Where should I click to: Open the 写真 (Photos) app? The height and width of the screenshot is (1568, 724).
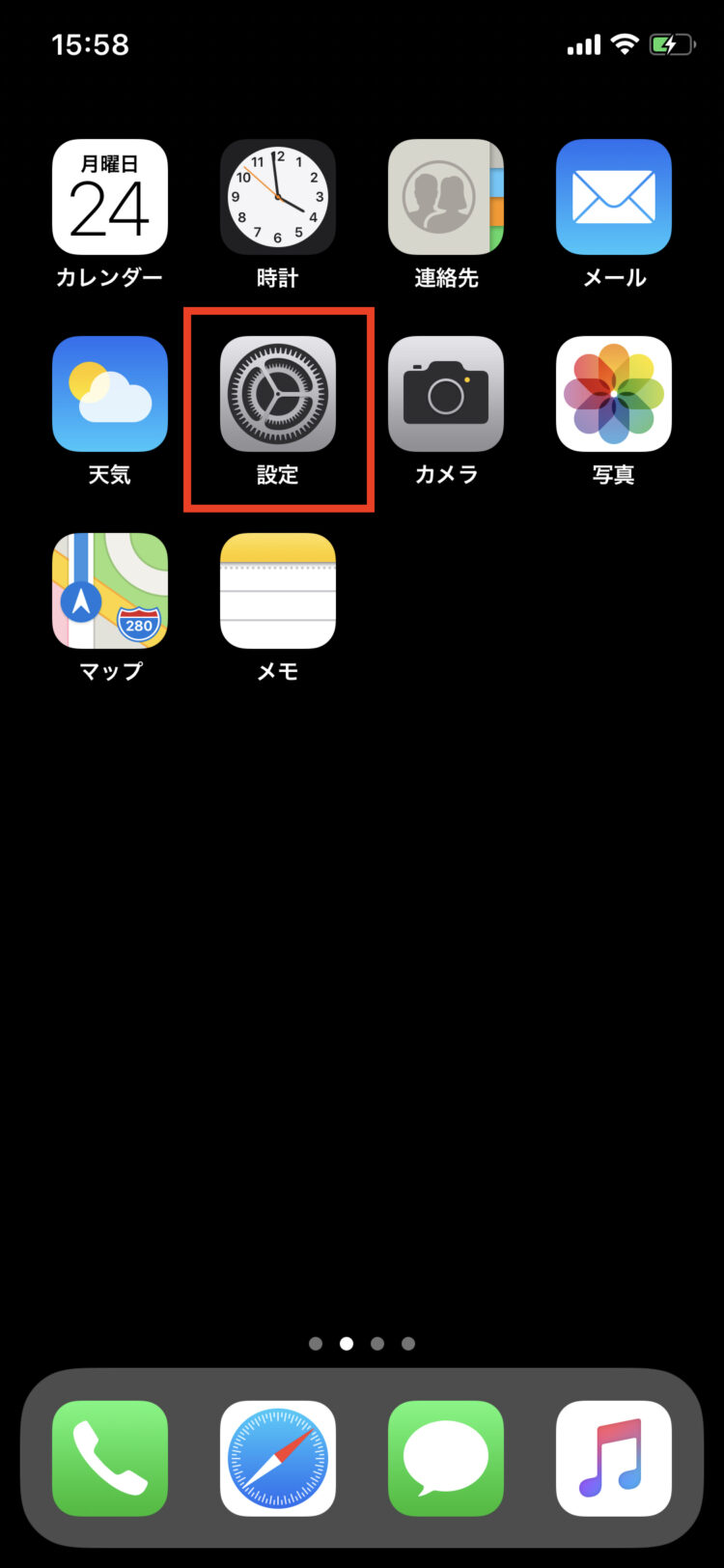[613, 394]
